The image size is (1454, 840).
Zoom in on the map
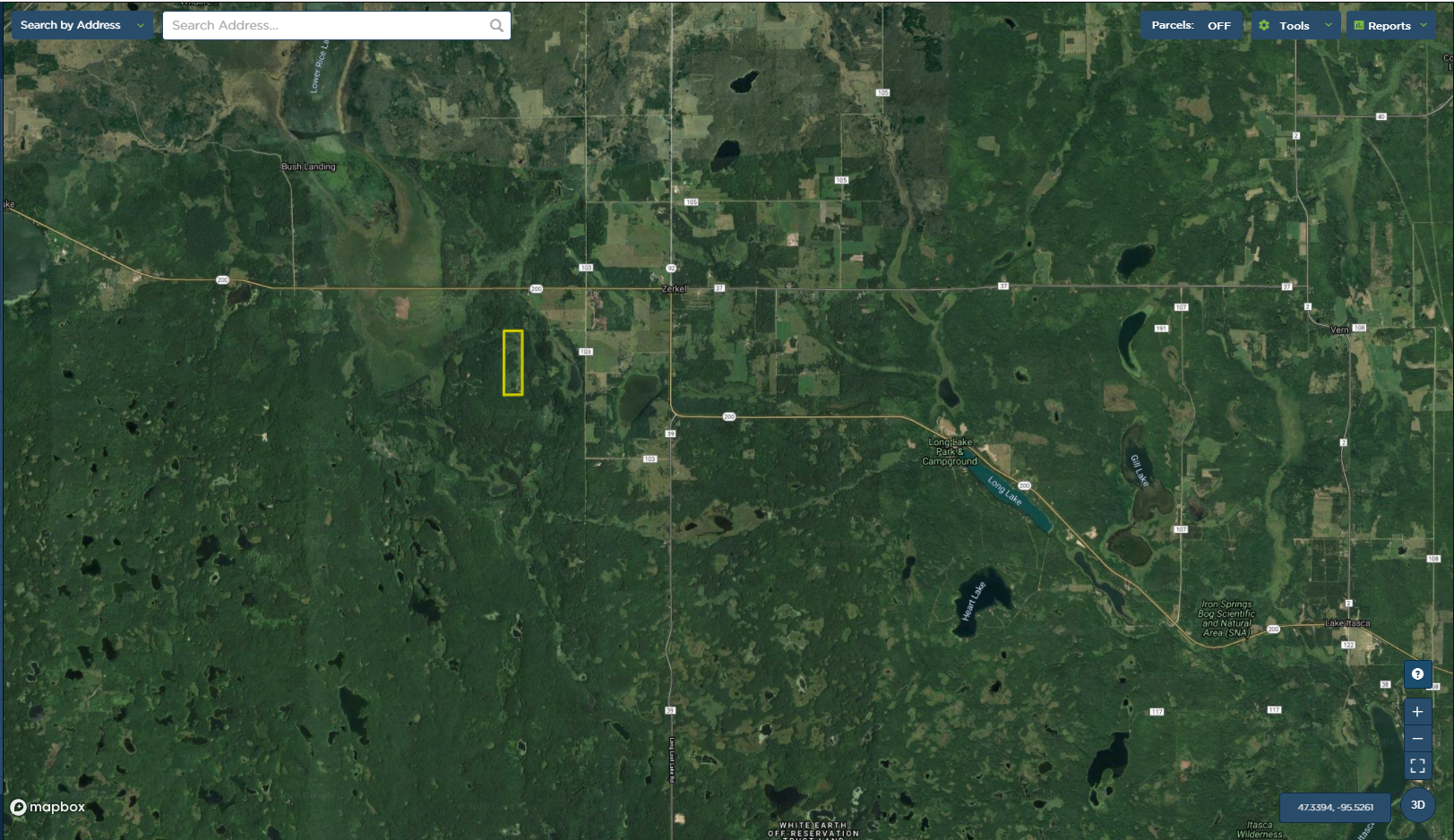(x=1417, y=712)
